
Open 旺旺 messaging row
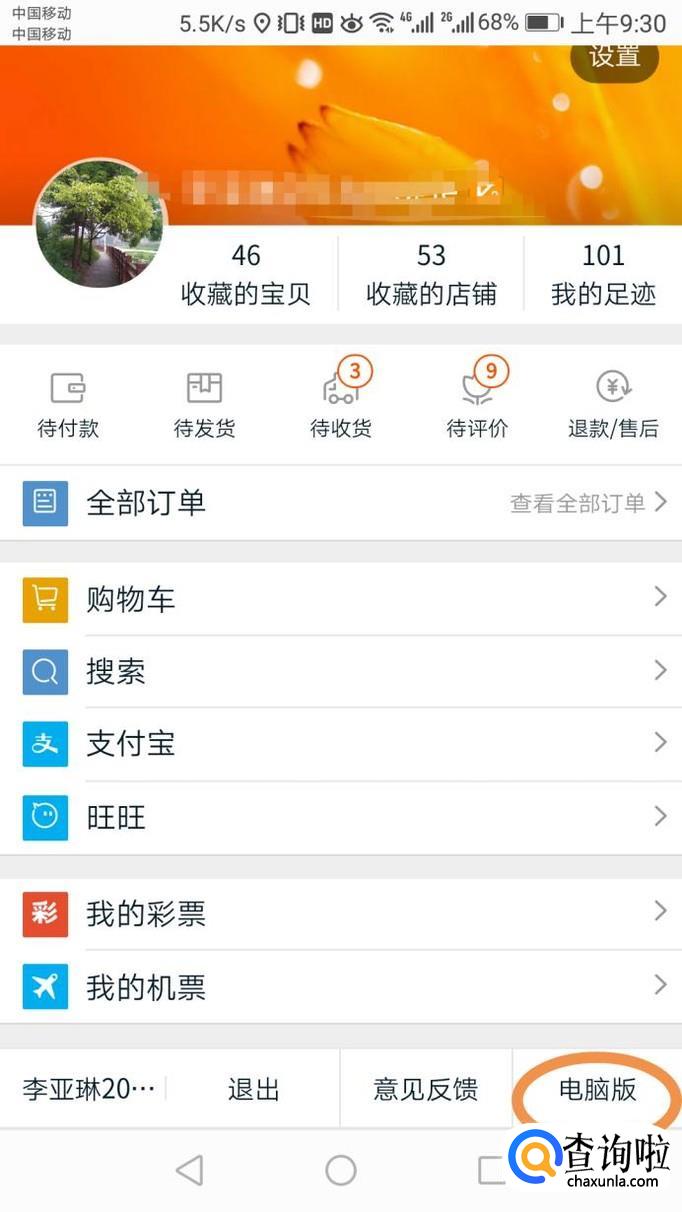(341, 818)
